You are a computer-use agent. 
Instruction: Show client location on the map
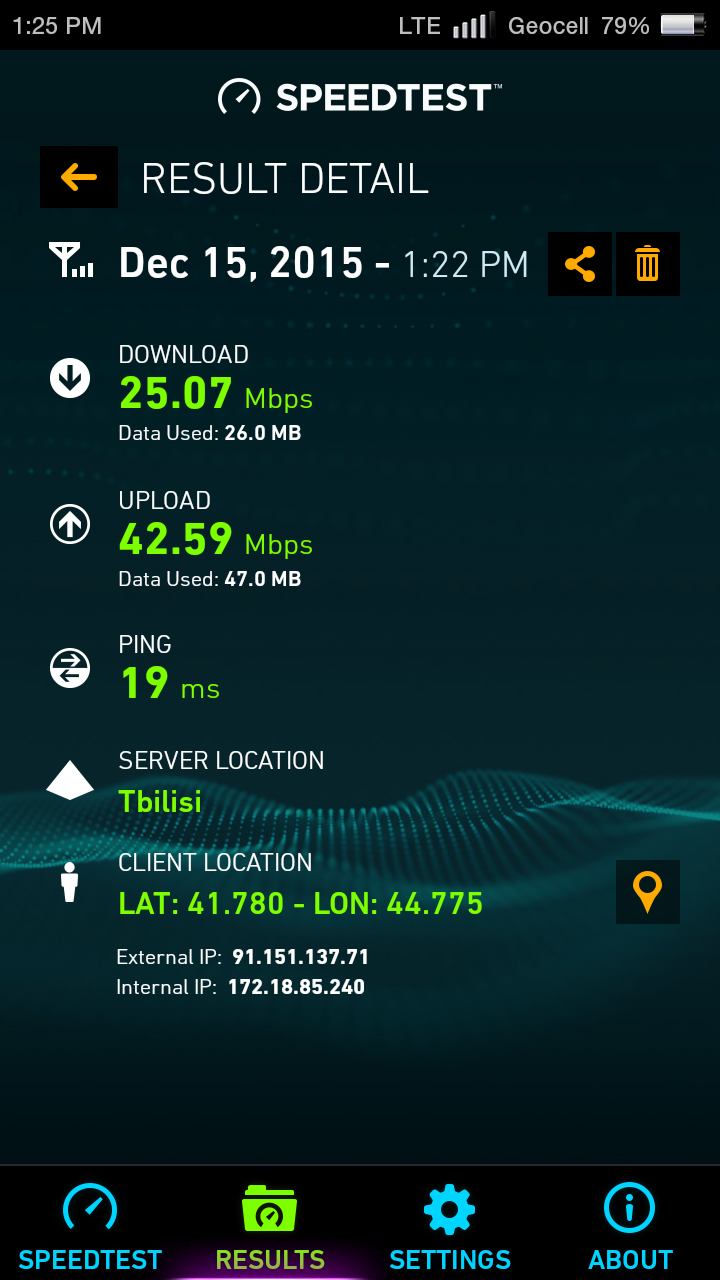648,891
